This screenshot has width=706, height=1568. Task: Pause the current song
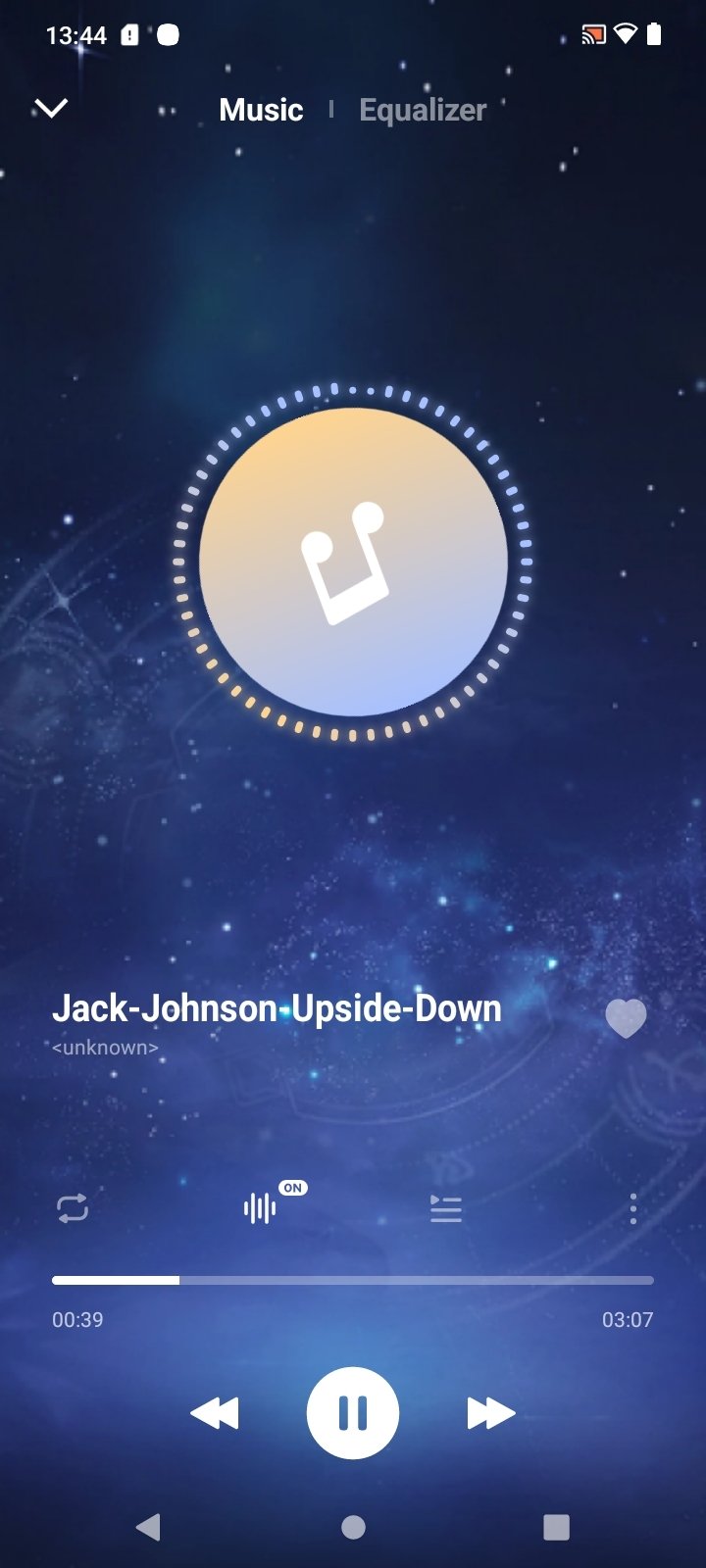pos(353,1413)
